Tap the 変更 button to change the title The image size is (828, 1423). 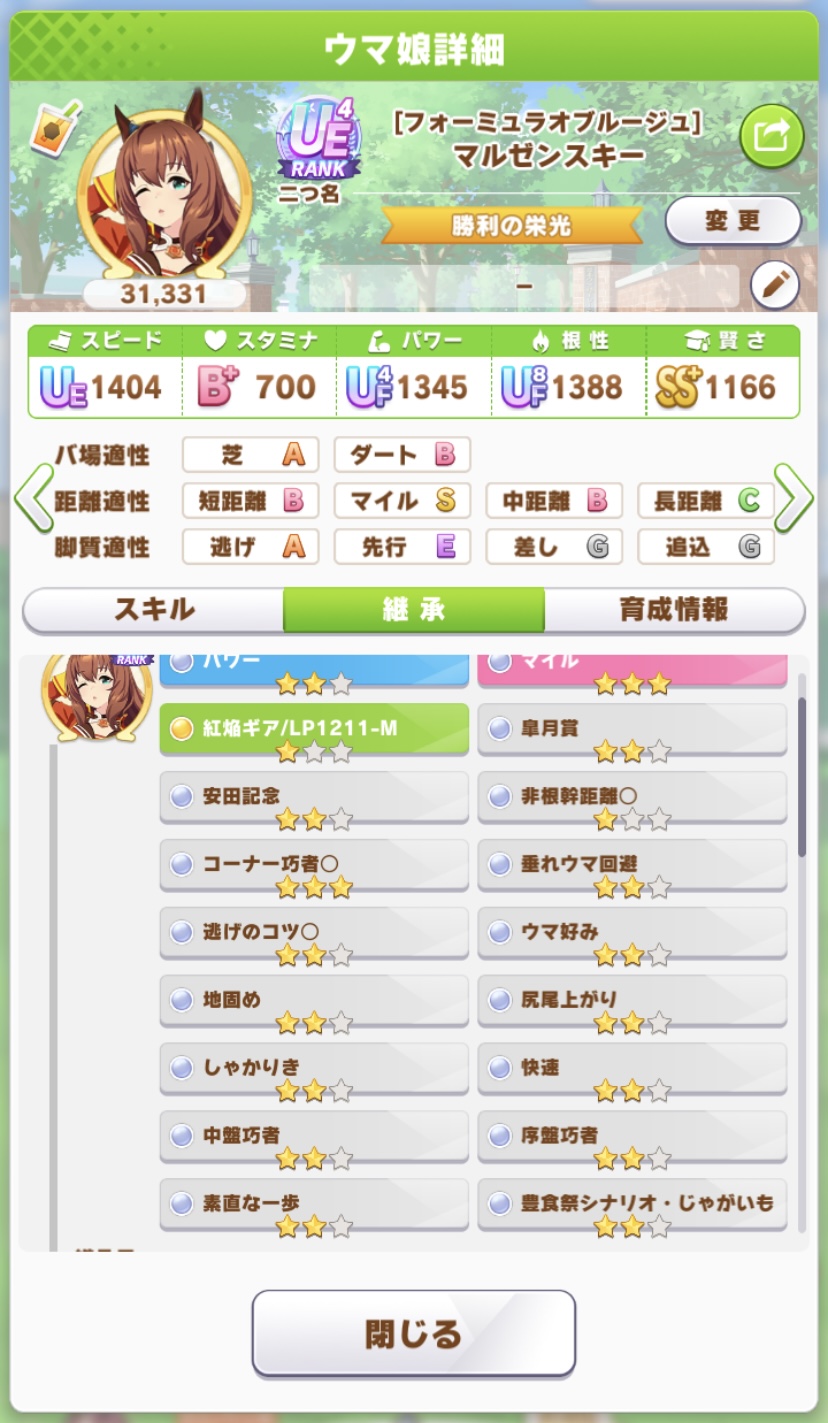point(732,221)
